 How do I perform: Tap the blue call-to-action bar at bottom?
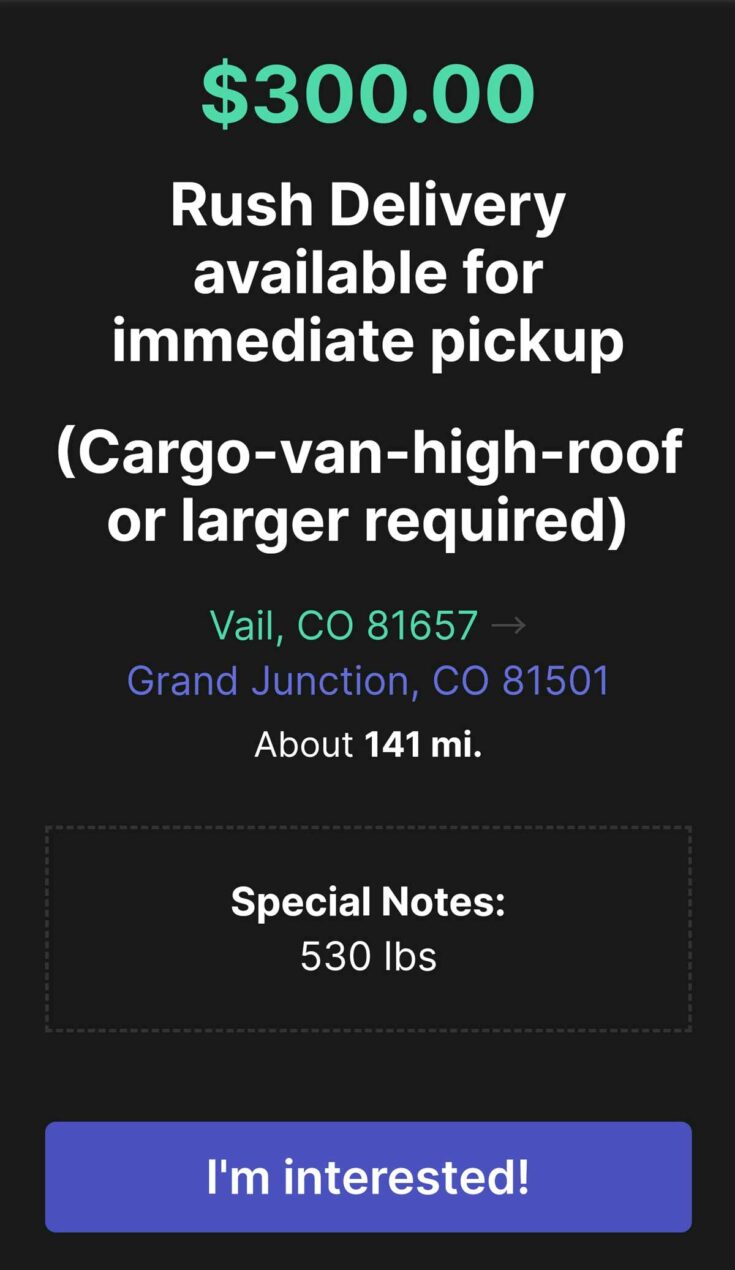click(368, 1177)
